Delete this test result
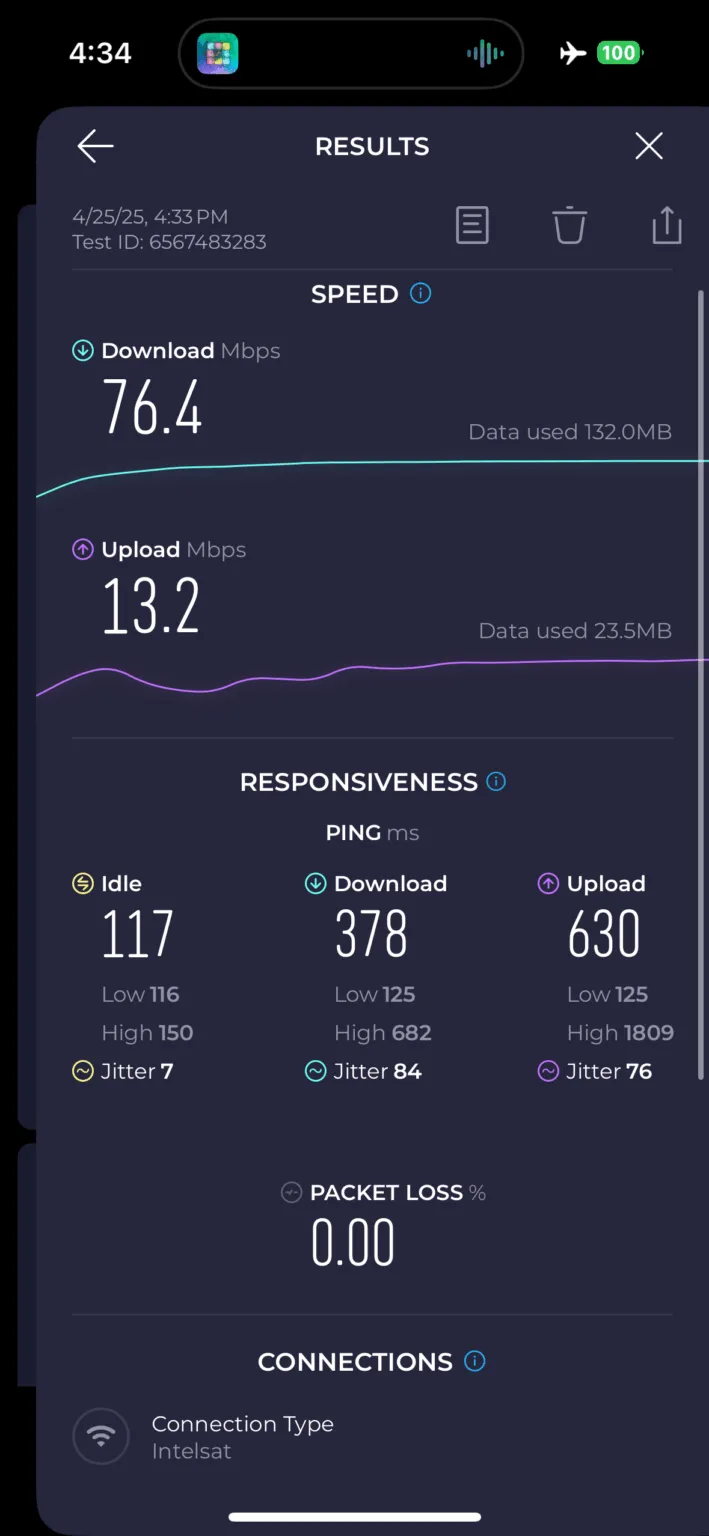 [x=569, y=225]
